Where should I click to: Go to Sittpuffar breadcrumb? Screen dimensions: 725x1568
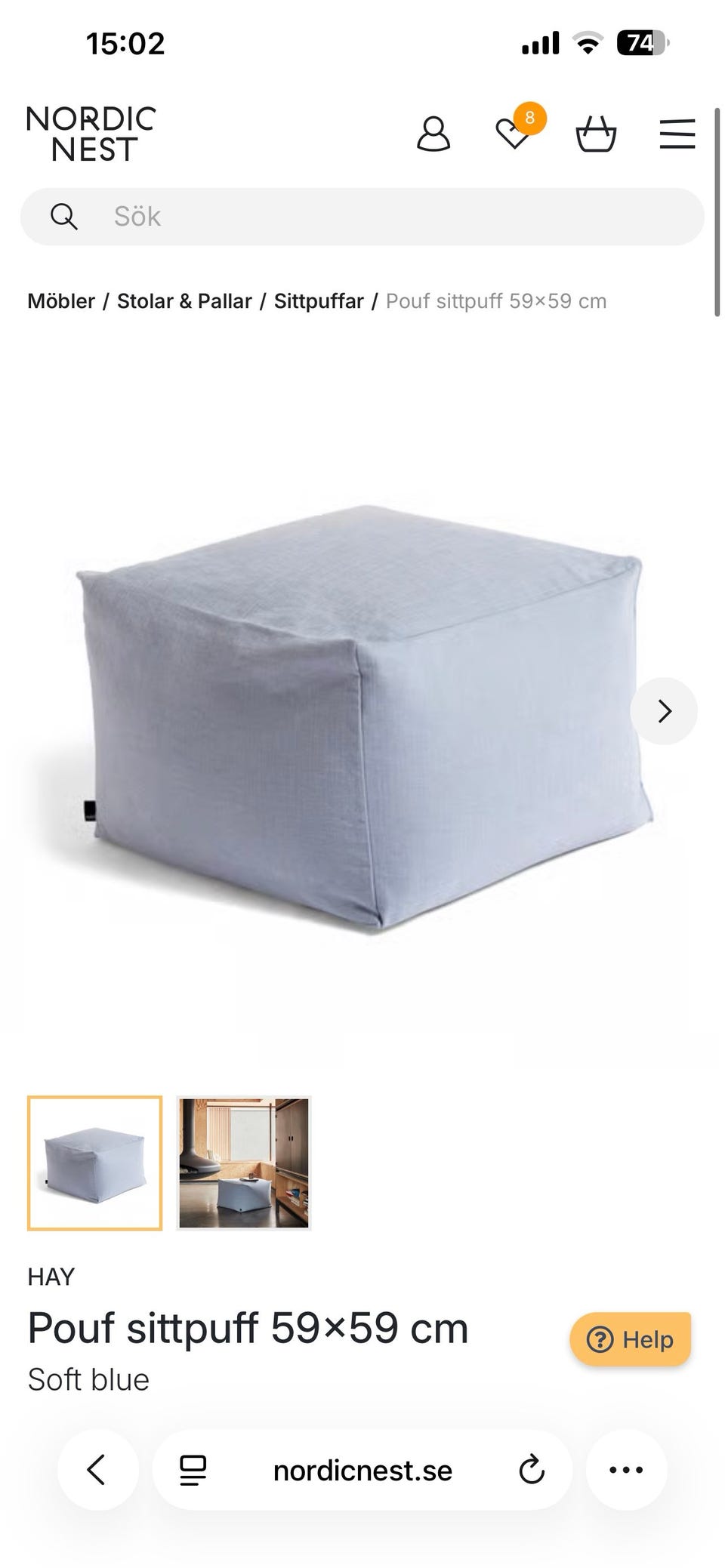tap(319, 301)
